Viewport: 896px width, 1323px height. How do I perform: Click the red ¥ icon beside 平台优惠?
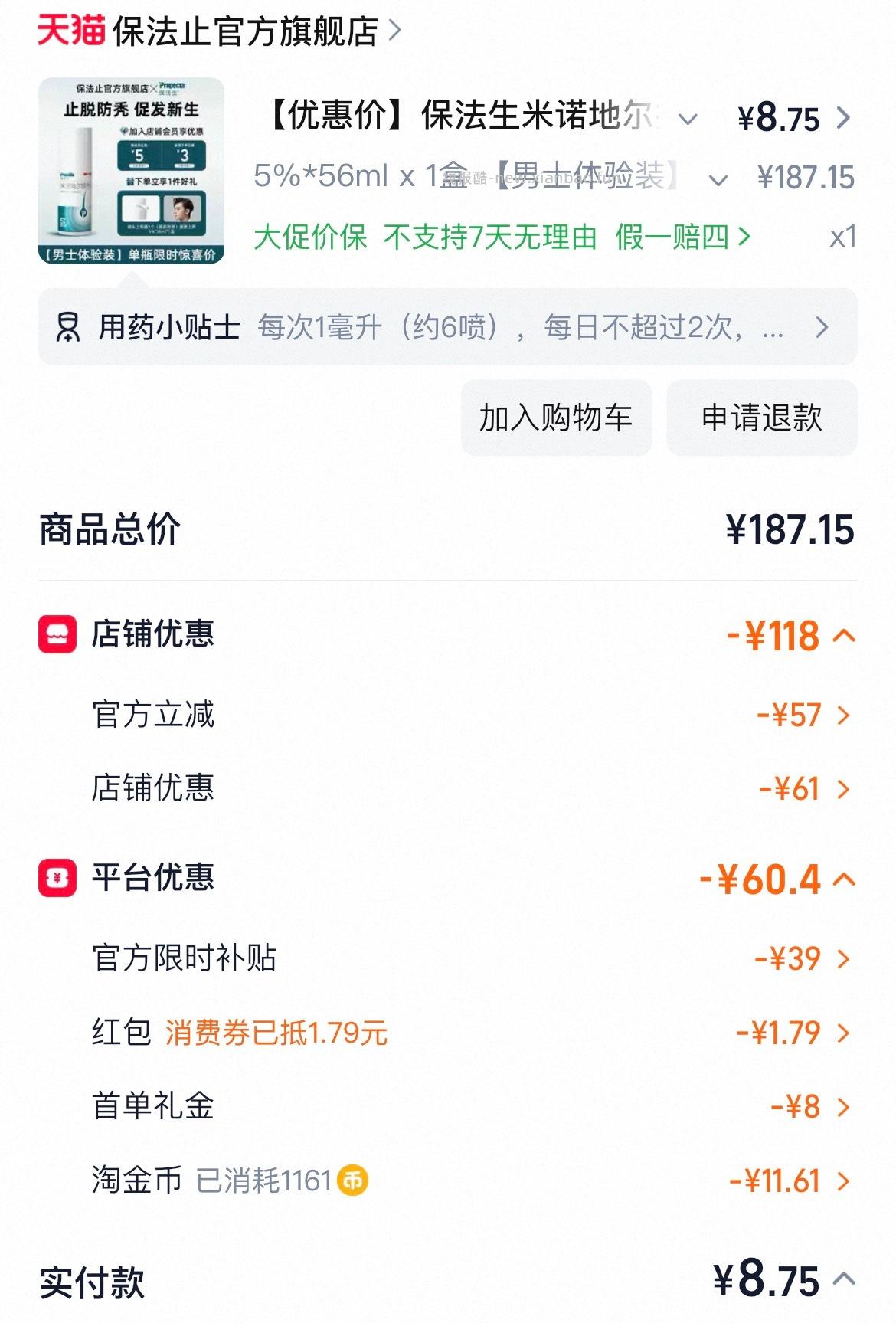coord(57,879)
